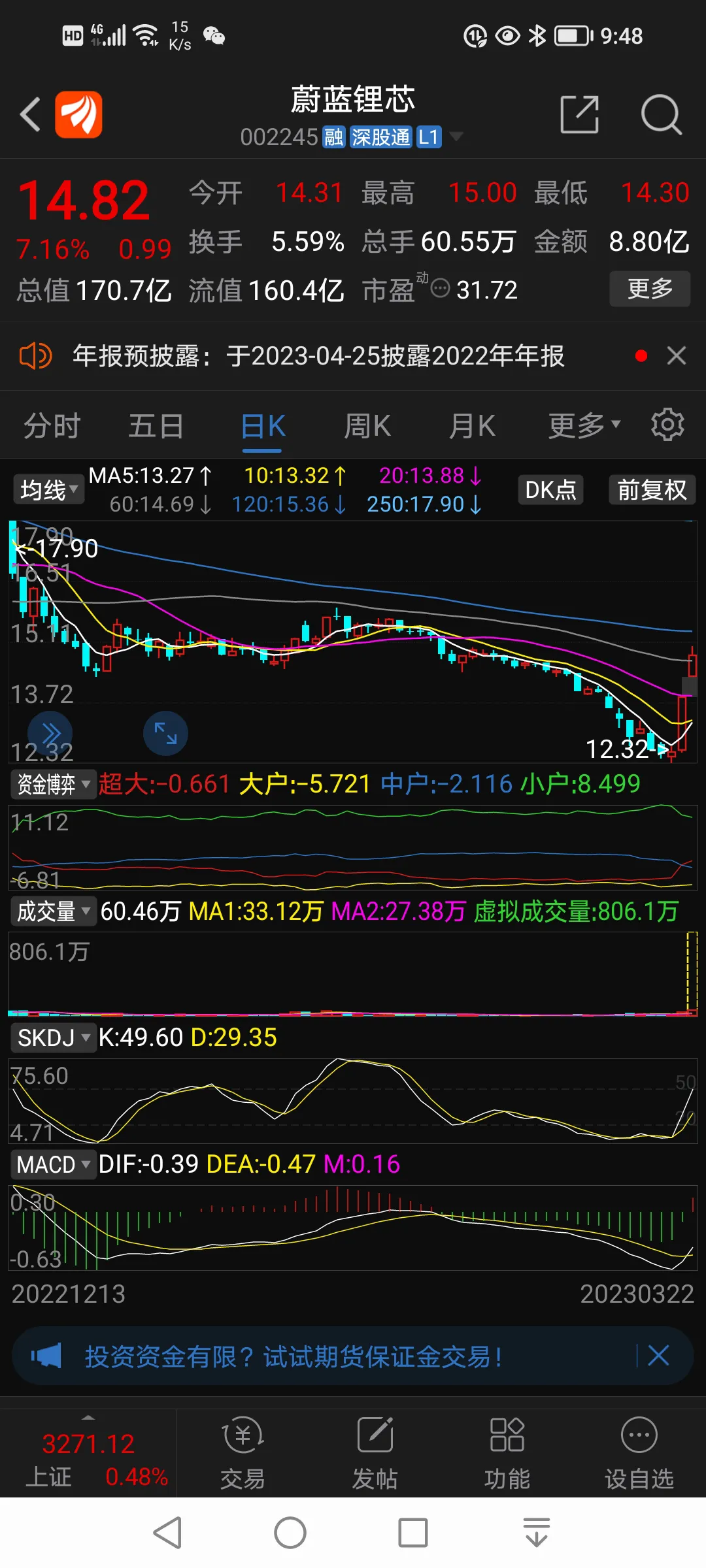This screenshot has width=706, height=1568.
Task: Switch to the 分时 chart tab
Action: (52, 426)
